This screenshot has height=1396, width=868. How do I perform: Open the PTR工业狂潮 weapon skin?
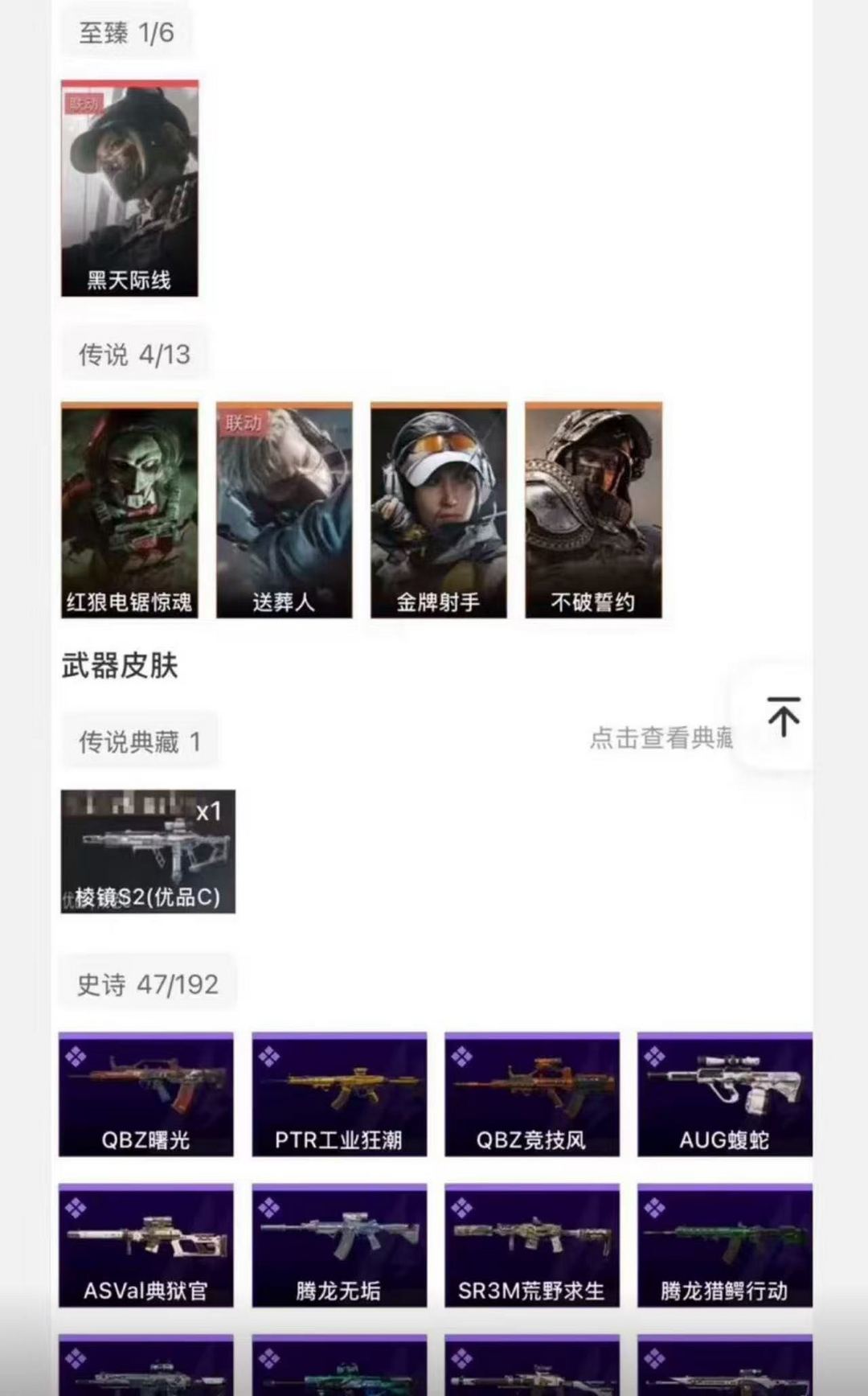[339, 1094]
